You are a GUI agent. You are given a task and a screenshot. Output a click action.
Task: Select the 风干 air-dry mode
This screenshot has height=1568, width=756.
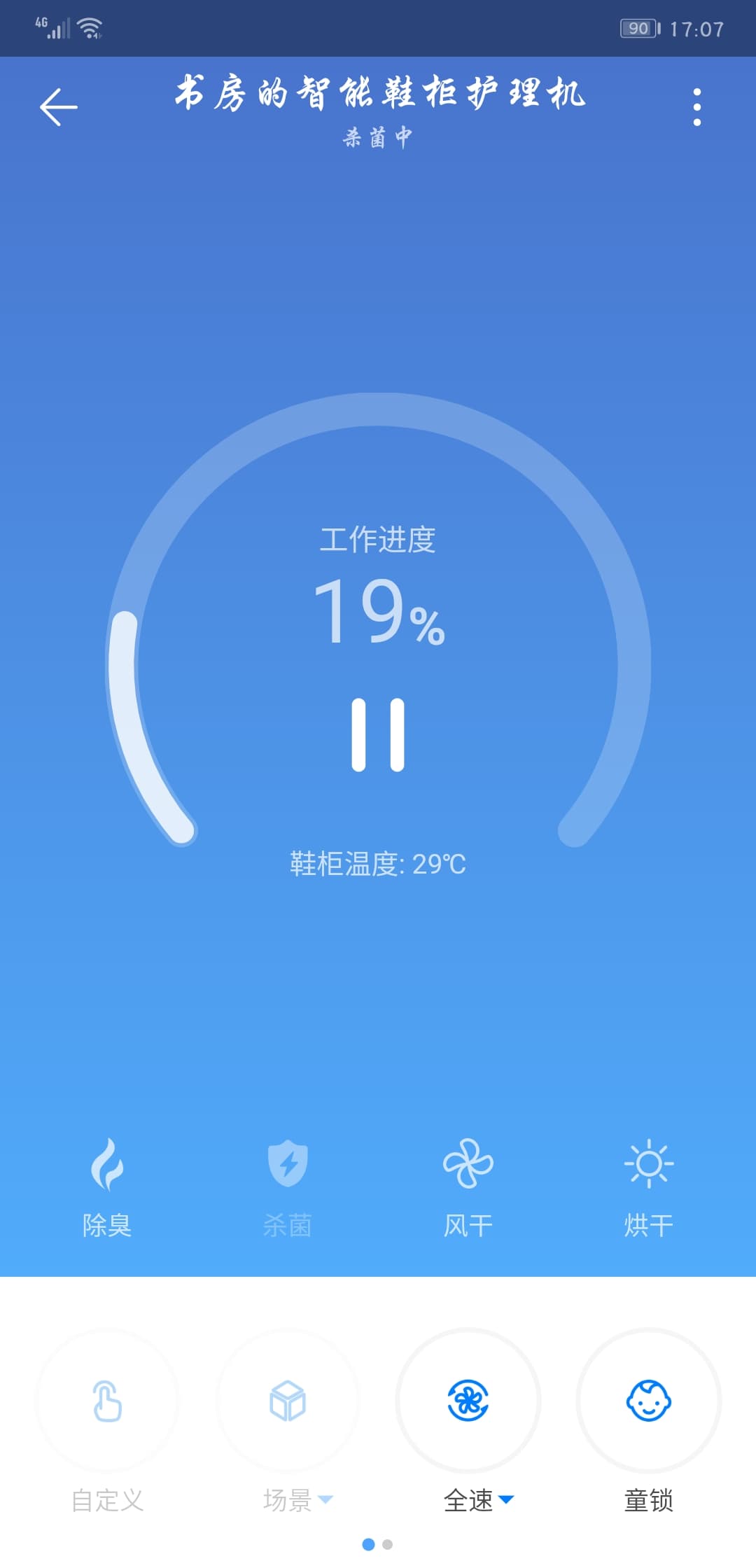click(468, 1184)
